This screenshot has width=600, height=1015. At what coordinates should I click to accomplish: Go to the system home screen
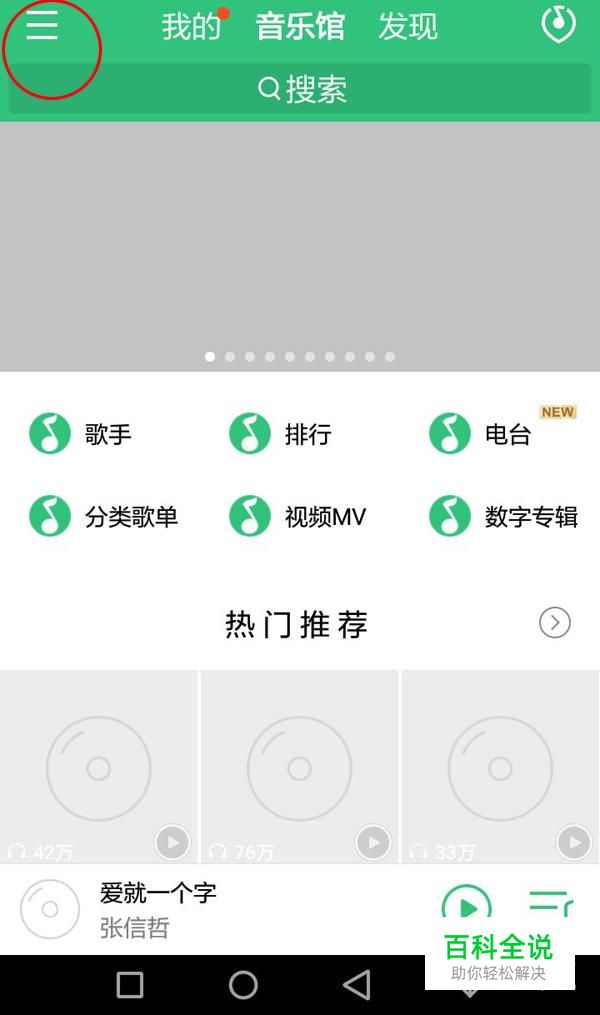point(243,985)
